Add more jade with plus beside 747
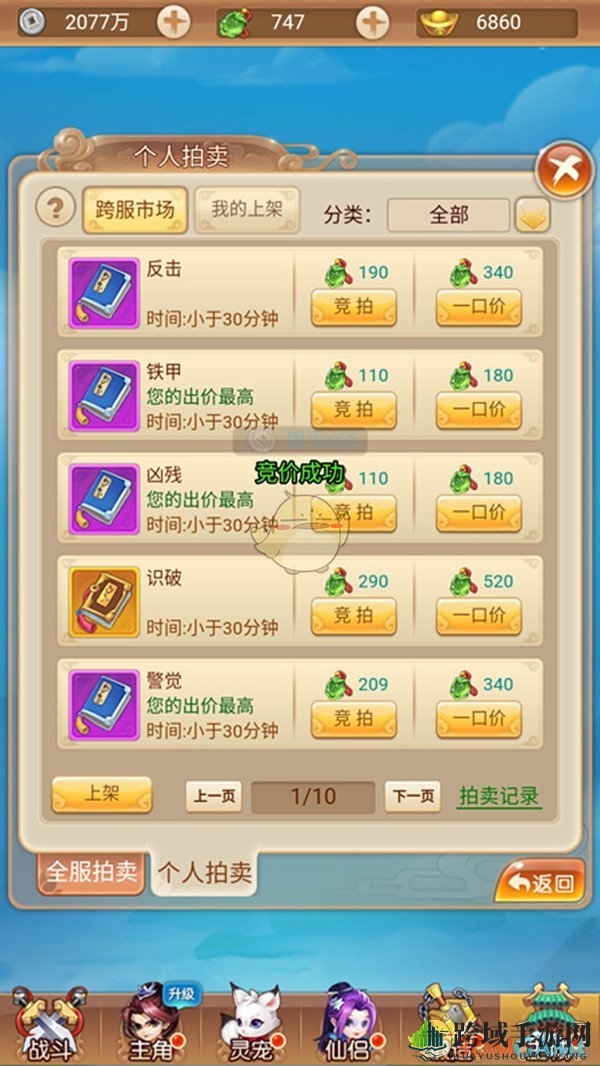This screenshot has width=600, height=1066. click(373, 22)
